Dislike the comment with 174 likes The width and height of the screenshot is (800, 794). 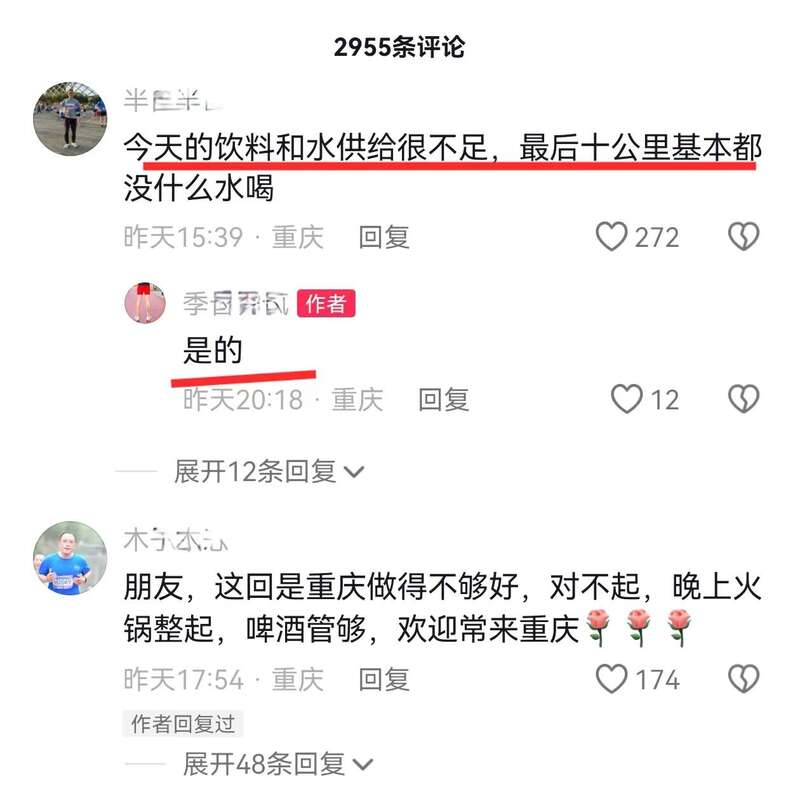743,680
